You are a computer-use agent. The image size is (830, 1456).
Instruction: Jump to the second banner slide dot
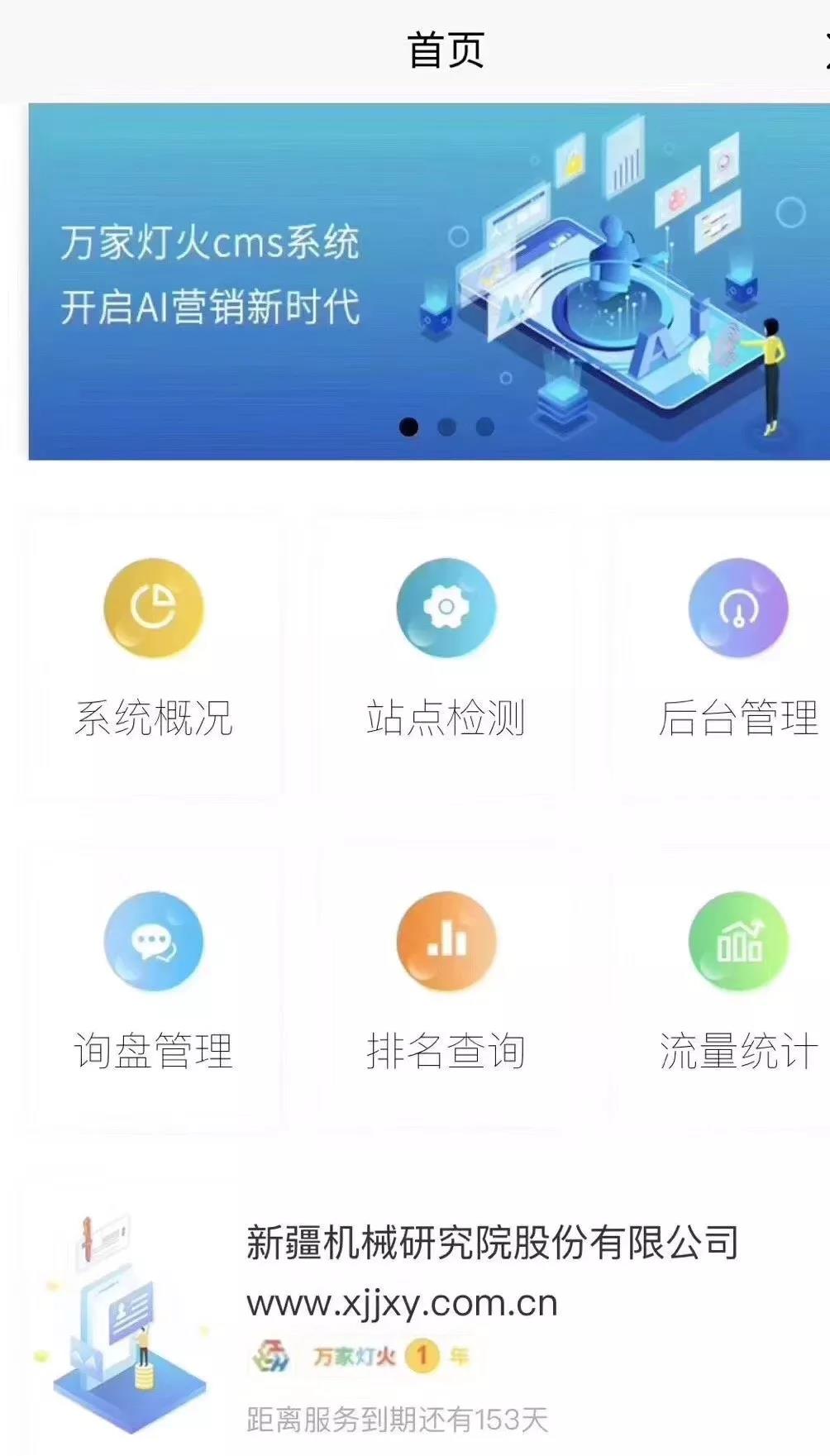pyautogui.click(x=446, y=427)
